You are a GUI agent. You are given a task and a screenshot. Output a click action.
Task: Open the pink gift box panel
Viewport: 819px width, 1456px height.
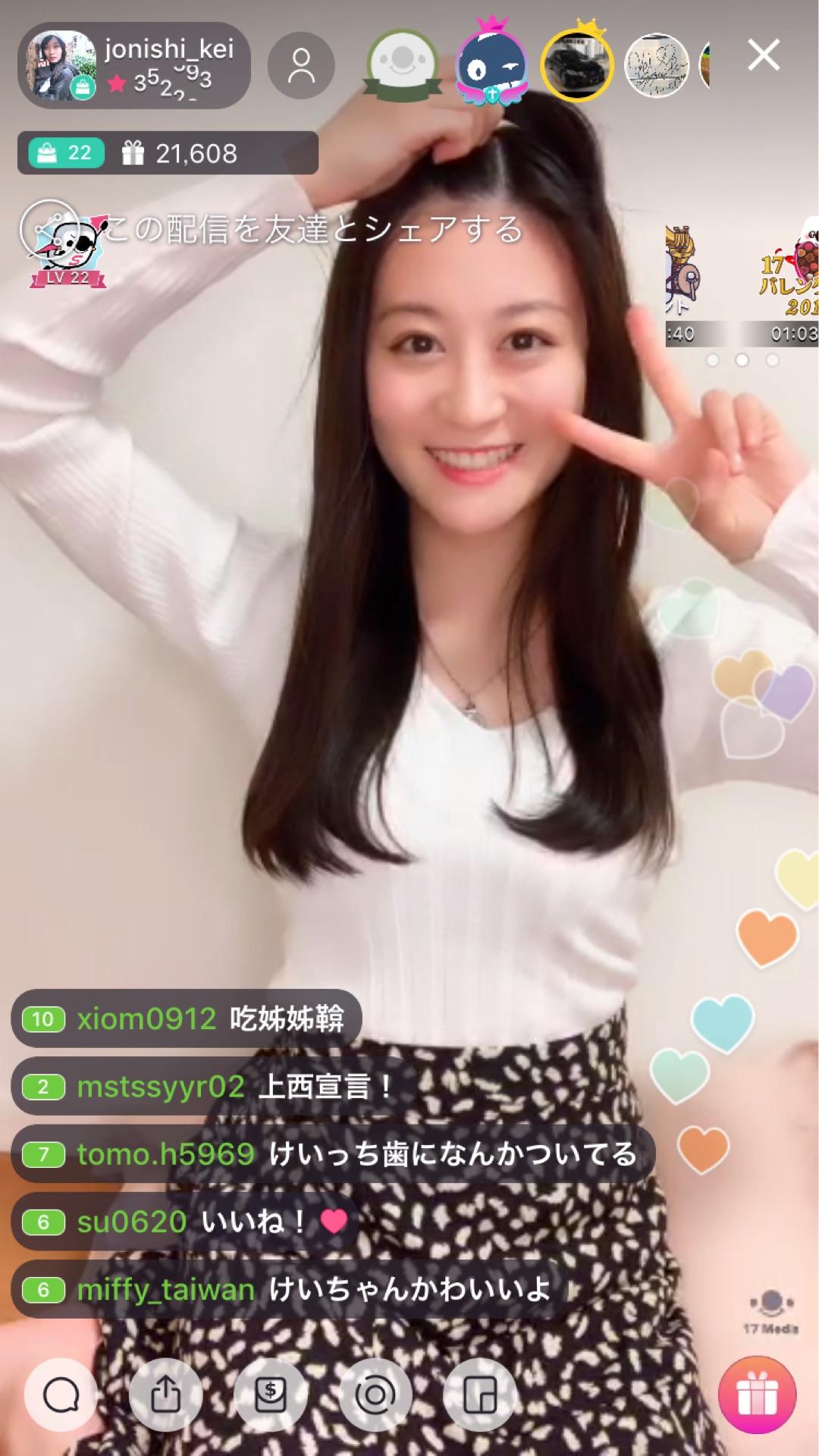click(759, 1394)
